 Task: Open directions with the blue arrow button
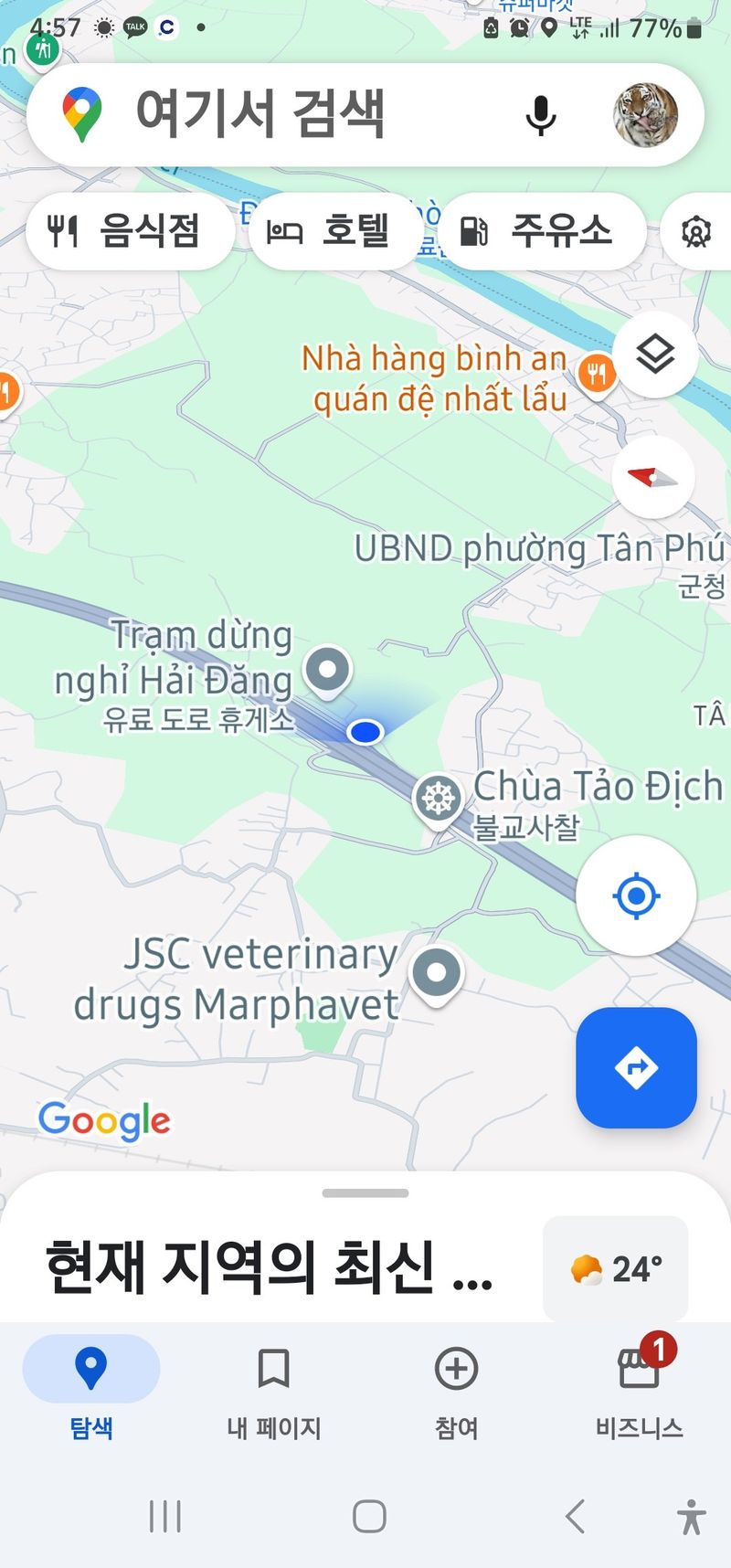[636, 1067]
